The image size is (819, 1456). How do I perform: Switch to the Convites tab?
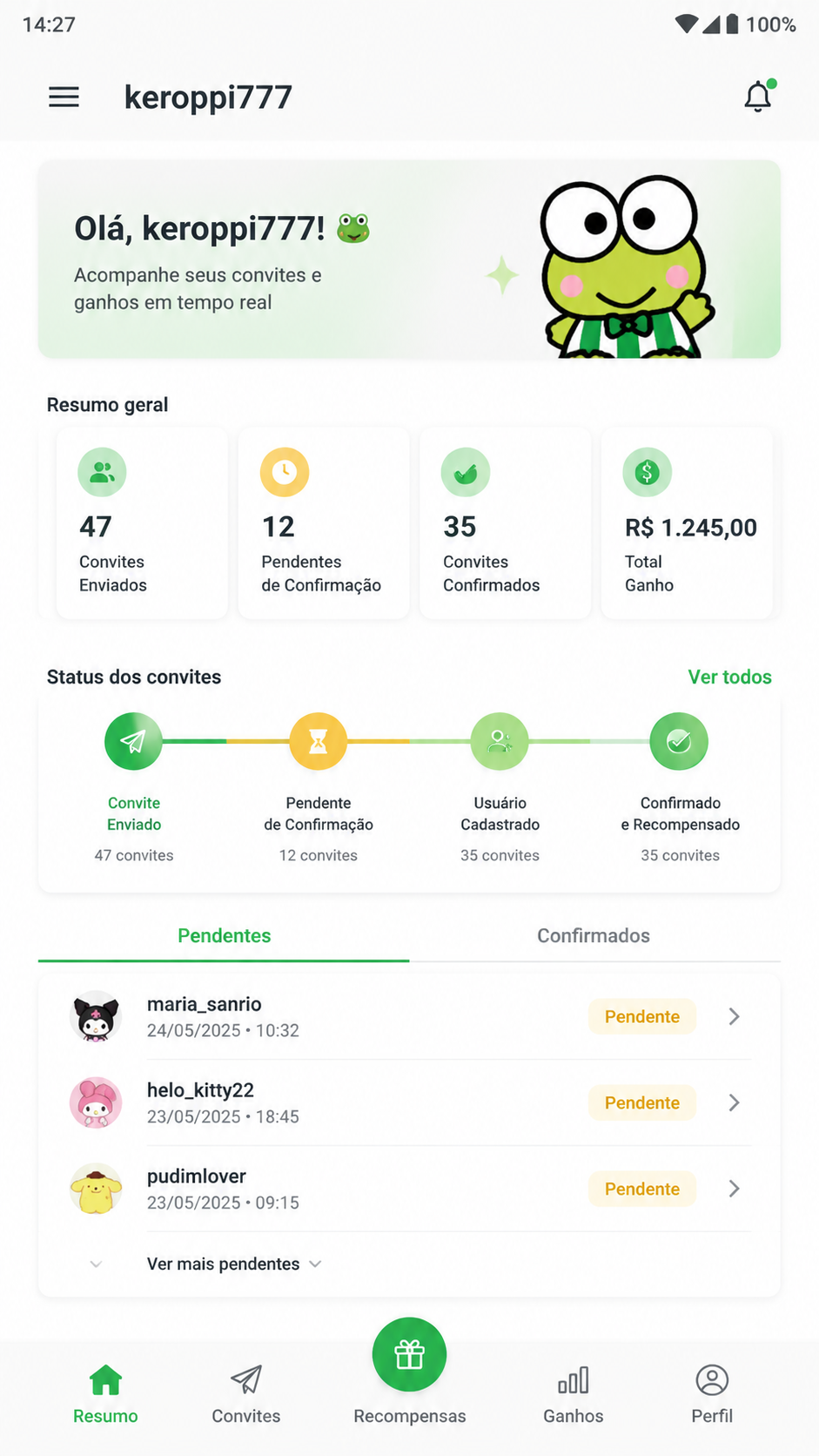(x=246, y=1394)
